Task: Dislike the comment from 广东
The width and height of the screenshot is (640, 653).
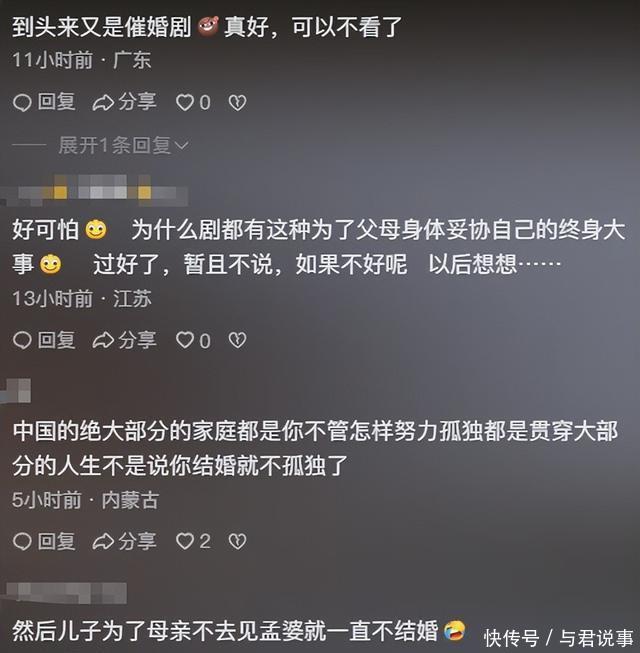Action: coord(237,102)
